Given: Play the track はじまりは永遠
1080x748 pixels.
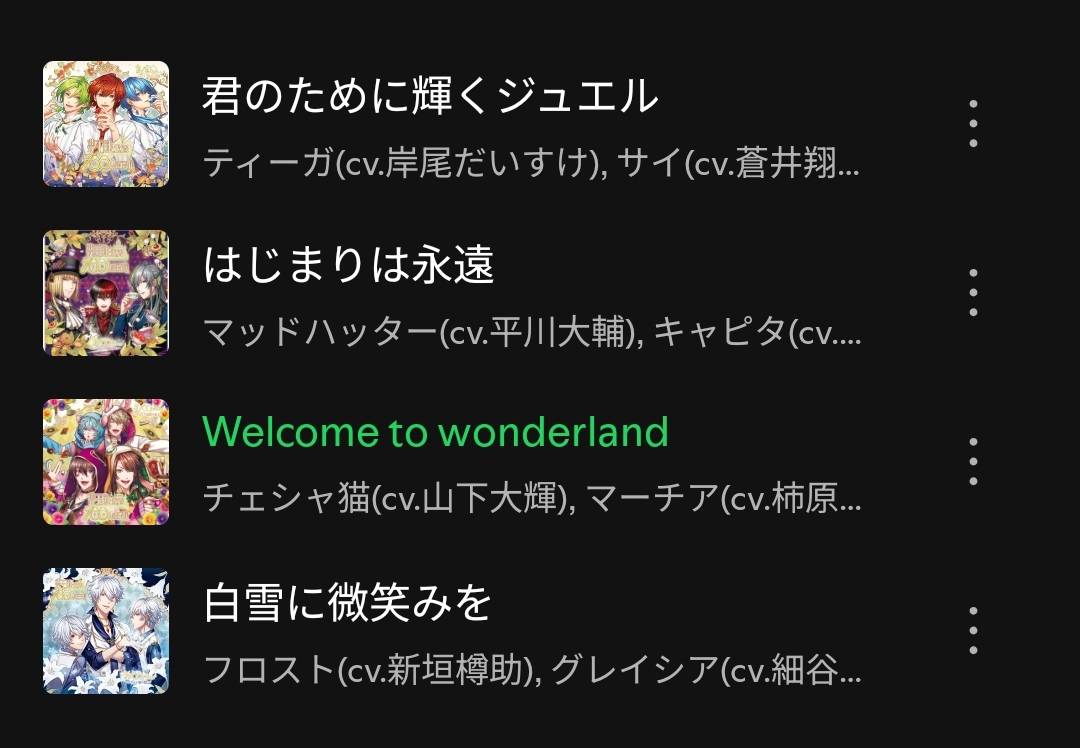Looking at the screenshot, I should [348, 266].
